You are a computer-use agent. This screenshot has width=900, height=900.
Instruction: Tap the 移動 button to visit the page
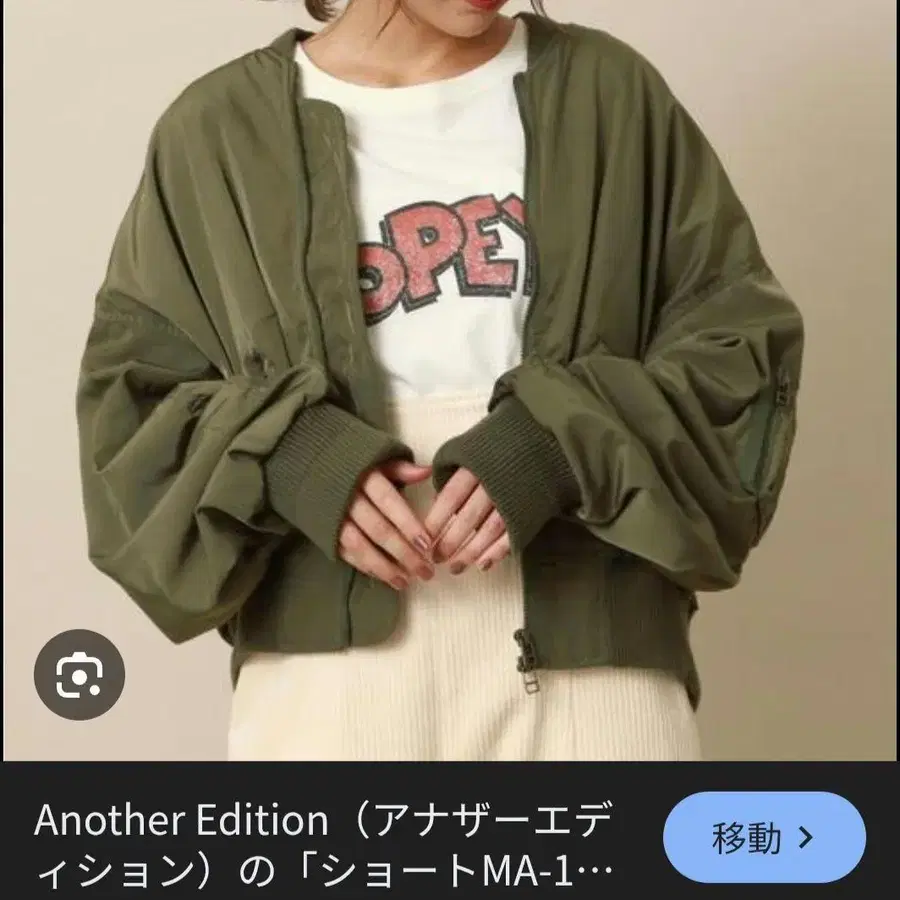pos(764,838)
